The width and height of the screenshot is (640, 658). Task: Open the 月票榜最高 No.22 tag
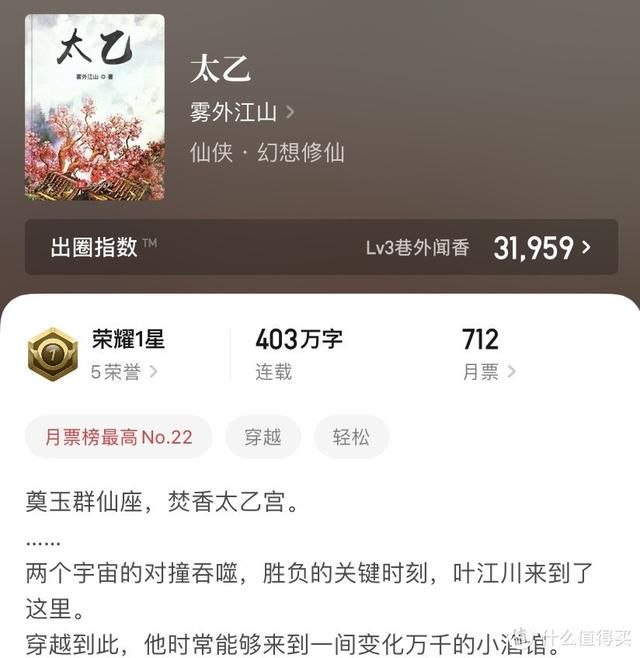[118, 437]
